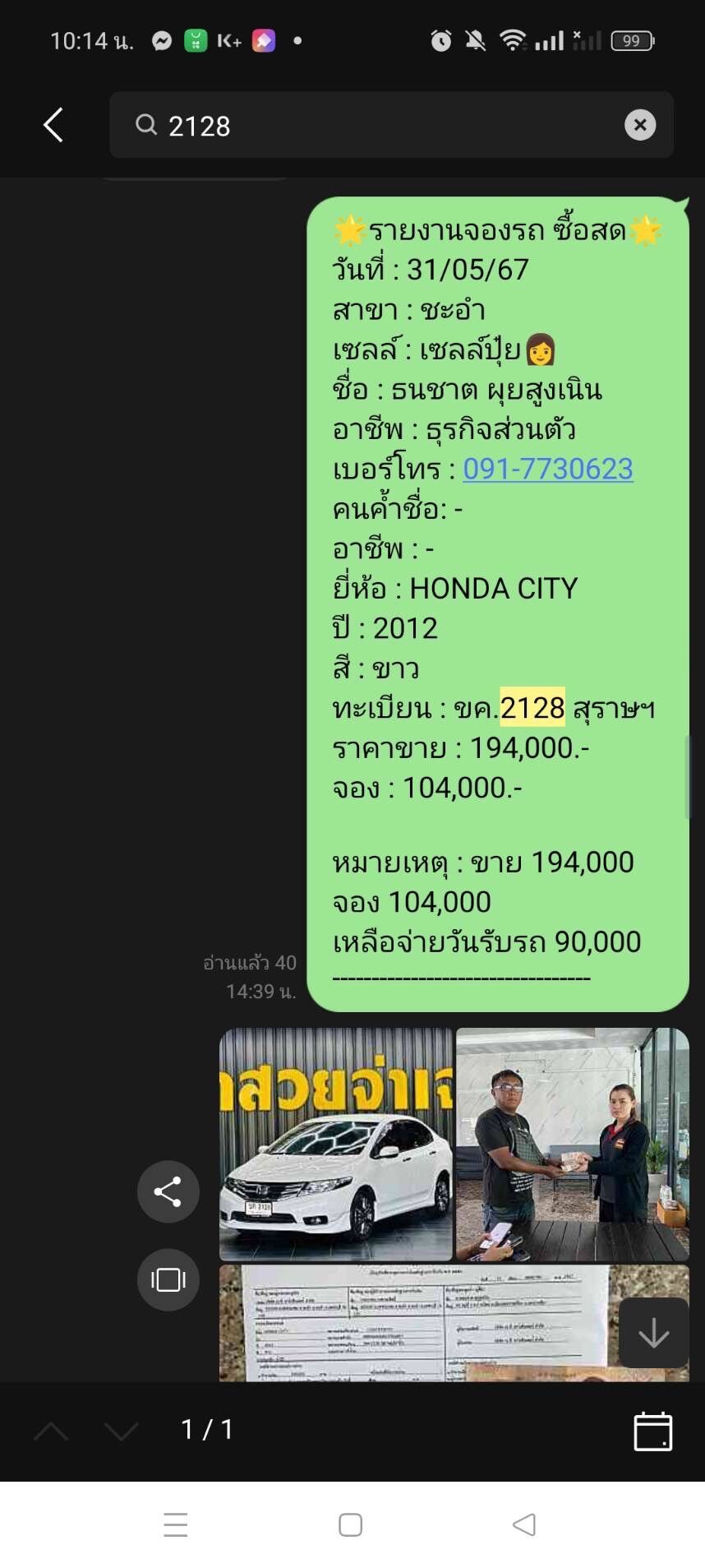Share the photos with the share icon

pyautogui.click(x=168, y=1191)
